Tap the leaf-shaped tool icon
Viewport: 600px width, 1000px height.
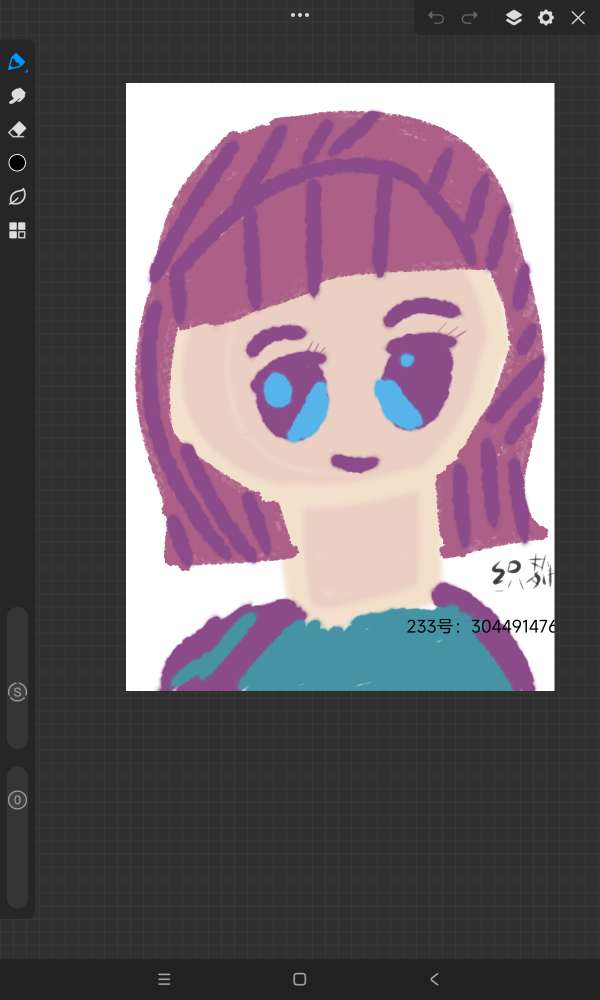pos(17,196)
